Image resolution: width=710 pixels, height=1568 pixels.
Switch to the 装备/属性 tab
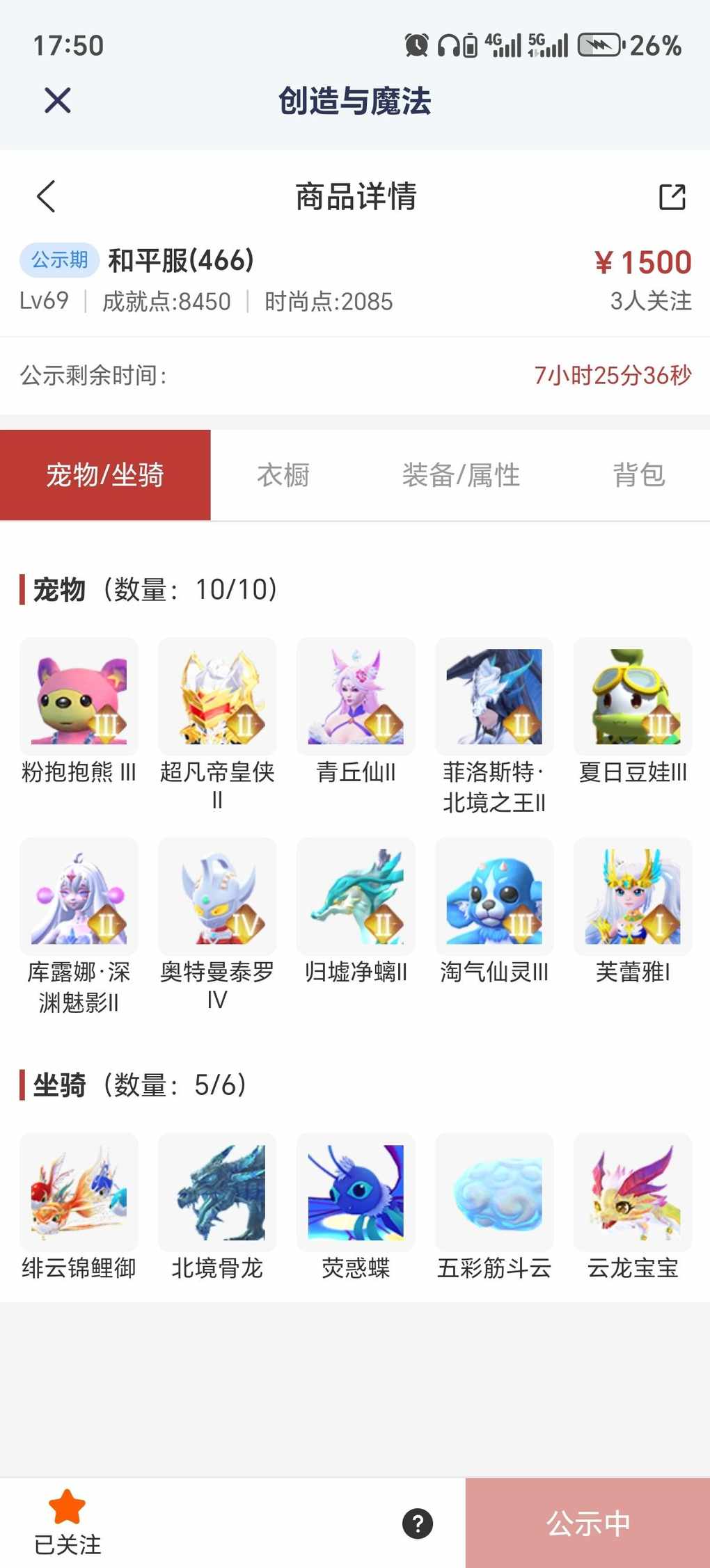coord(461,475)
